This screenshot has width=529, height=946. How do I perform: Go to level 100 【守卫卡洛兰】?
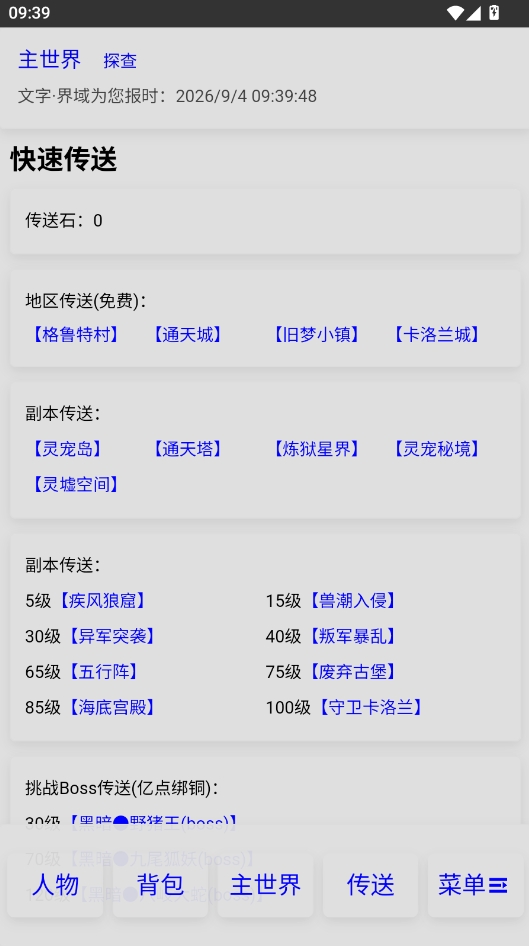click(370, 707)
